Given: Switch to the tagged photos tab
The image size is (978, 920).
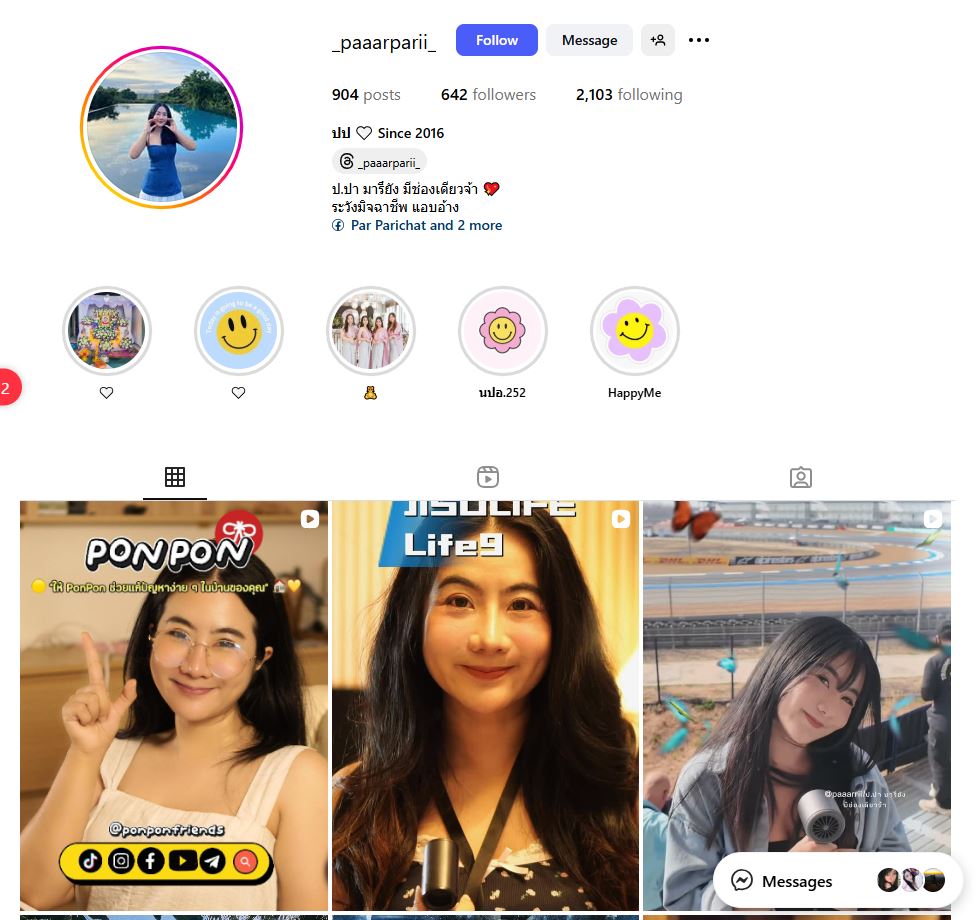Looking at the screenshot, I should 800,477.
